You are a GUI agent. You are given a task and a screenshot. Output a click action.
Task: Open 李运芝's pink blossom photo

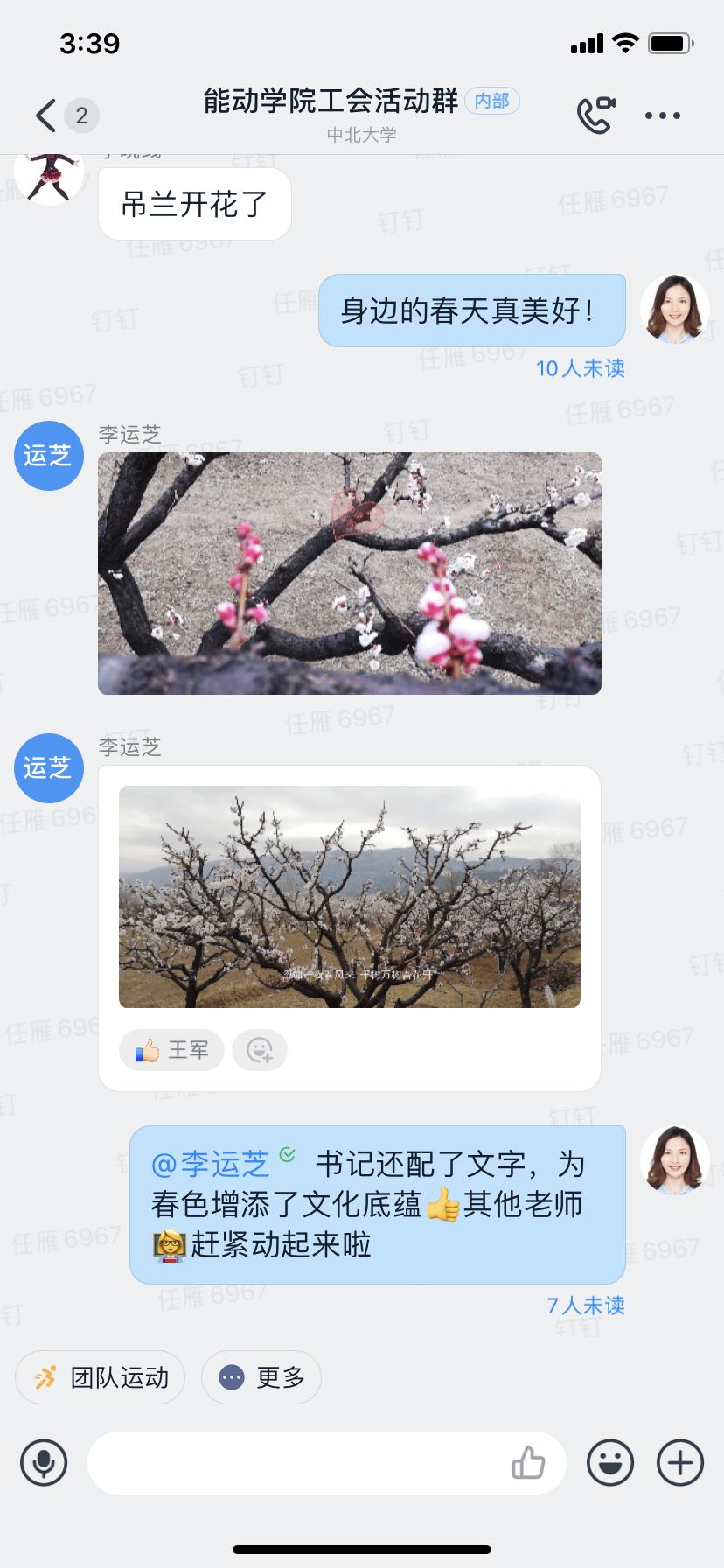[x=349, y=573]
